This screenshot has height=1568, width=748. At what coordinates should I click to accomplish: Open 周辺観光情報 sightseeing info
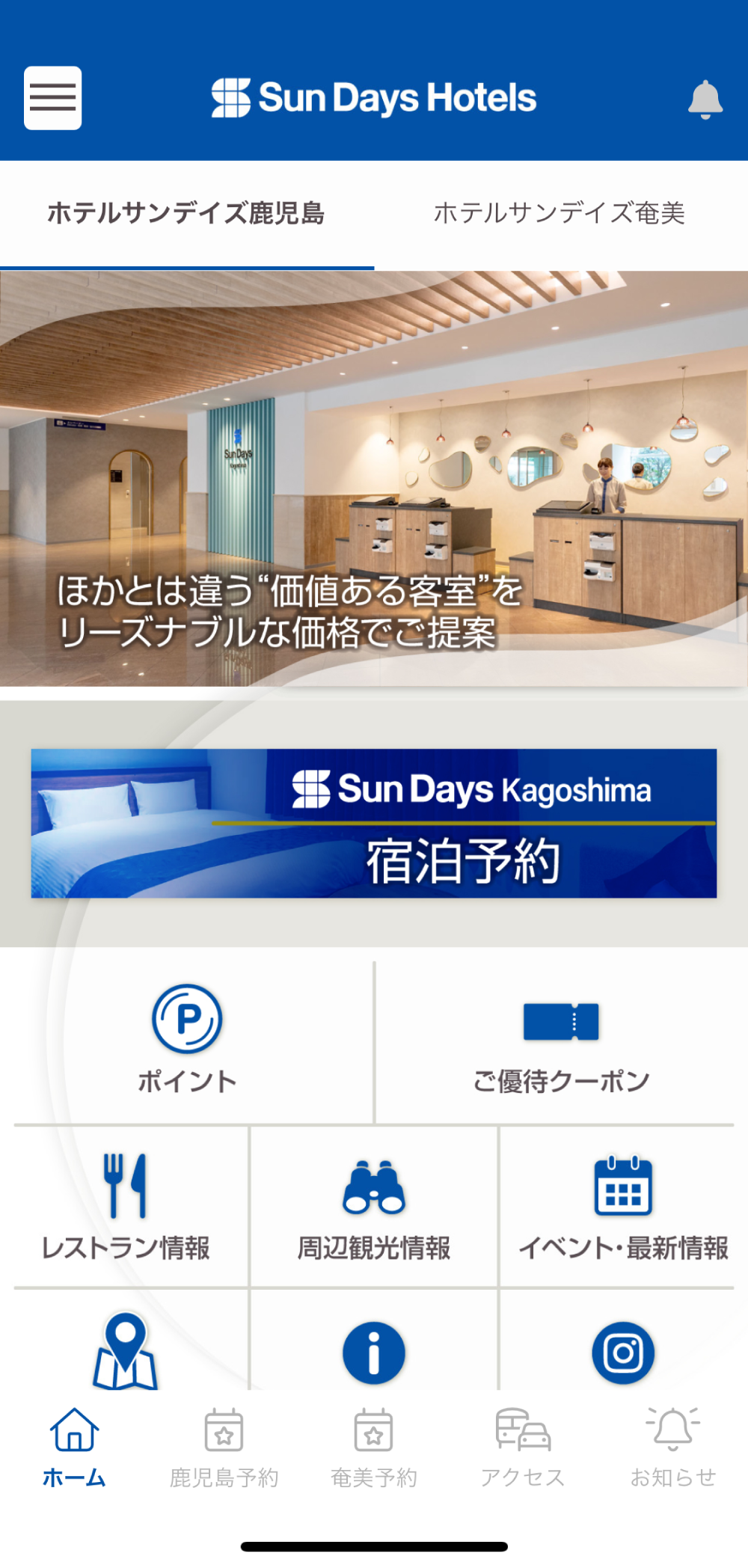click(374, 1206)
